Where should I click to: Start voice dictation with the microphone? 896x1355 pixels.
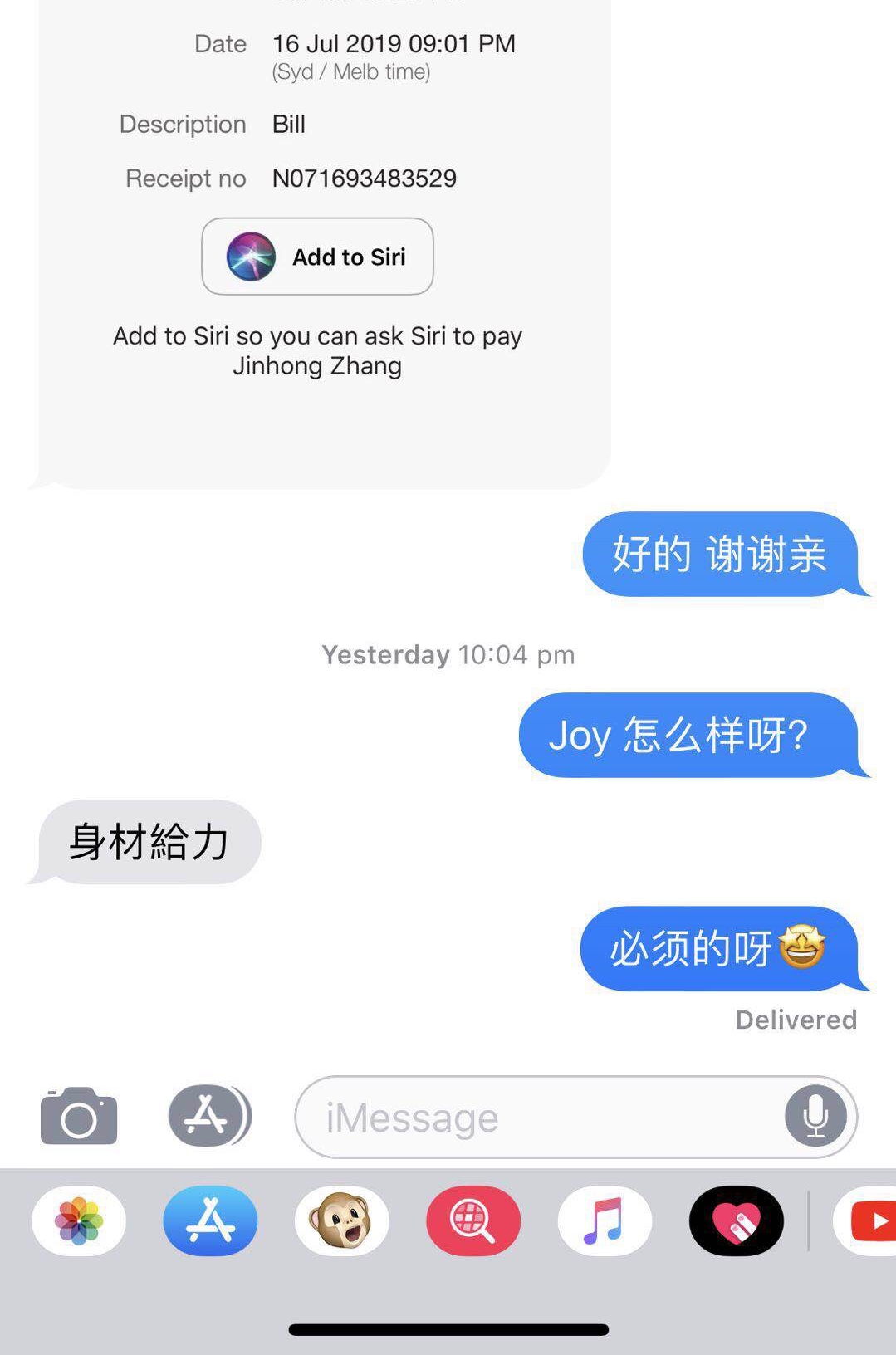coord(815,1117)
